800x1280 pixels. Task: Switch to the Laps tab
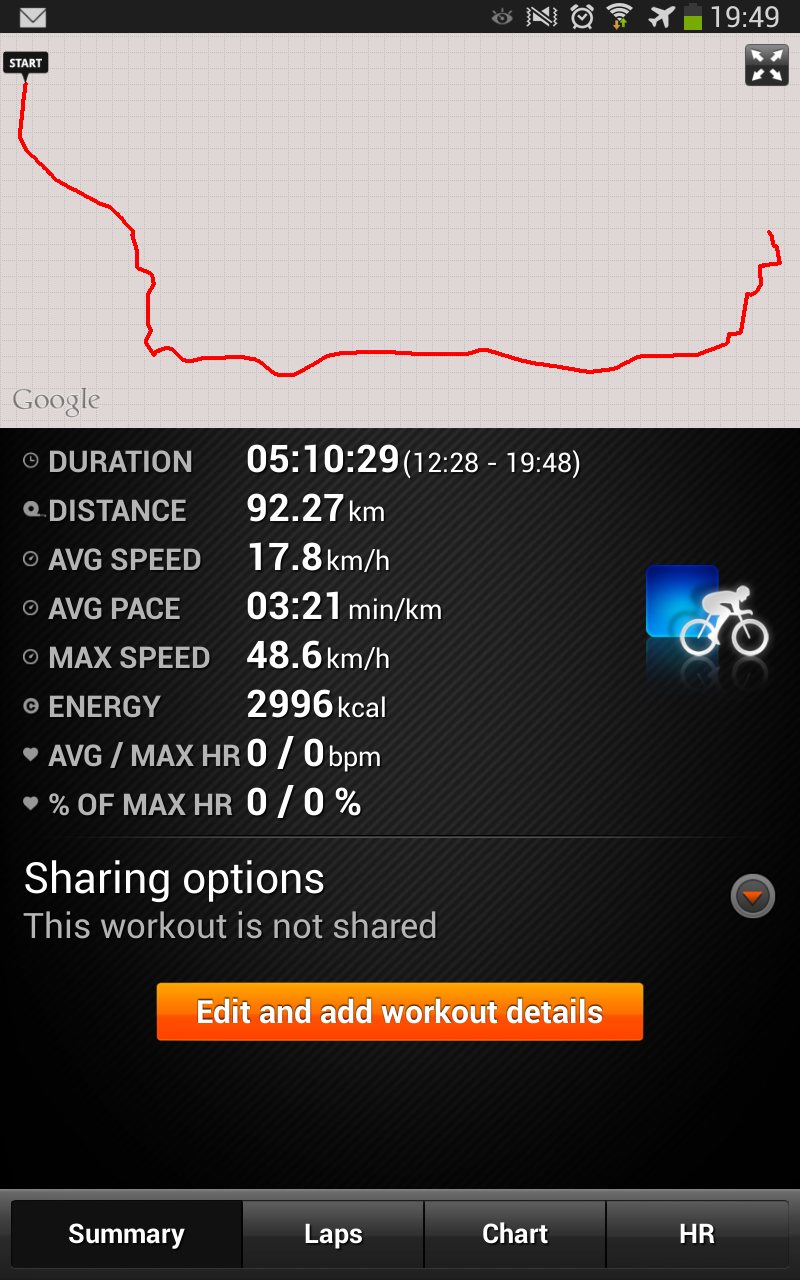click(333, 1234)
